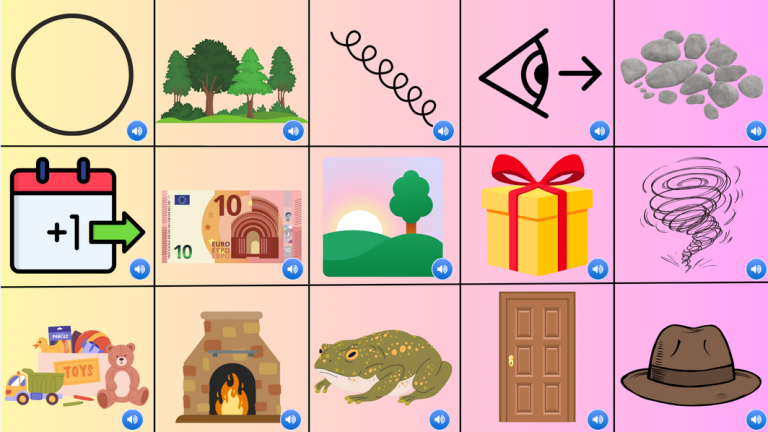Play the audio for the eye with arrow
The height and width of the screenshot is (432, 768).
(x=599, y=131)
